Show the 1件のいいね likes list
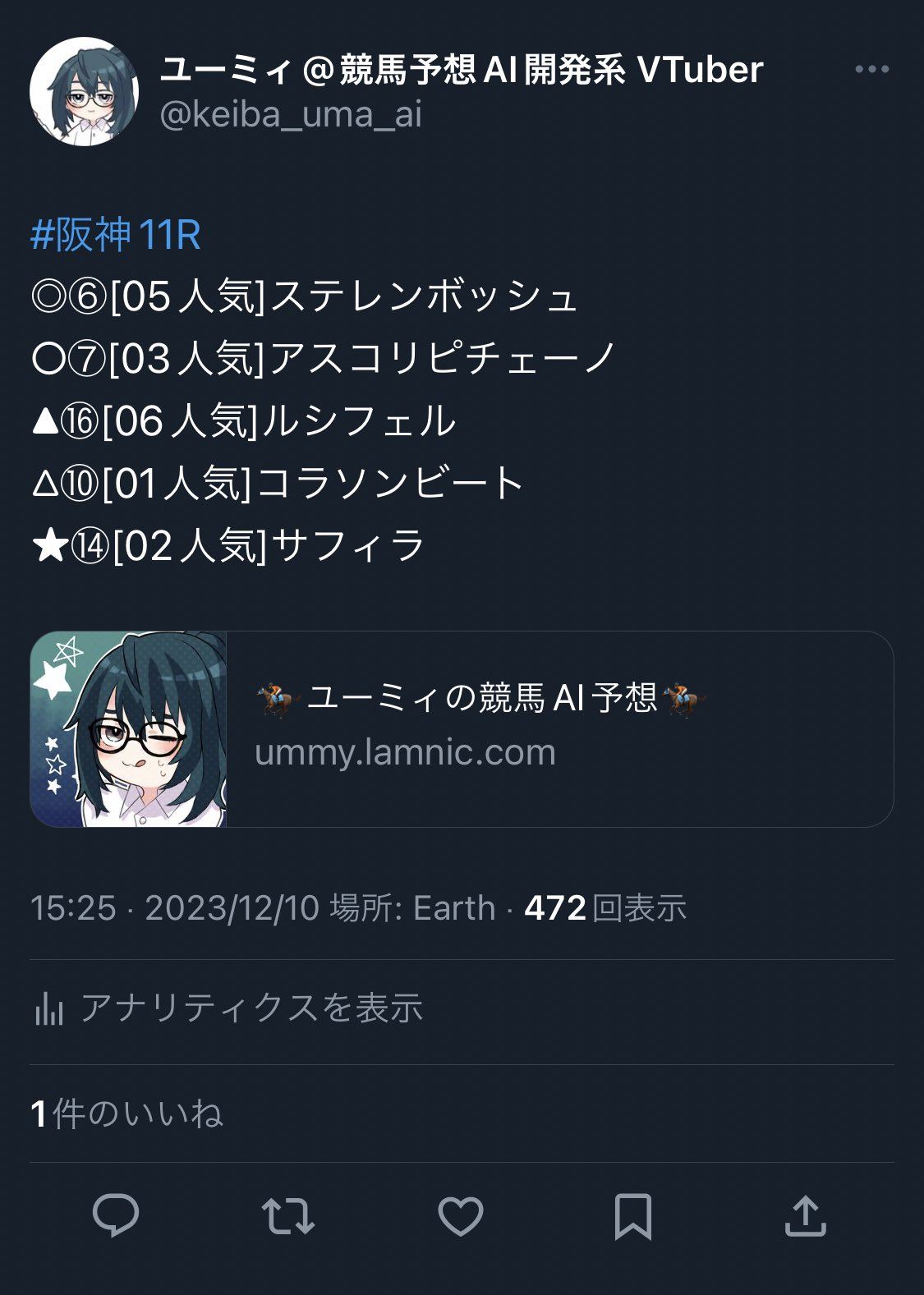Viewport: 924px width, 1295px height. [127, 1114]
